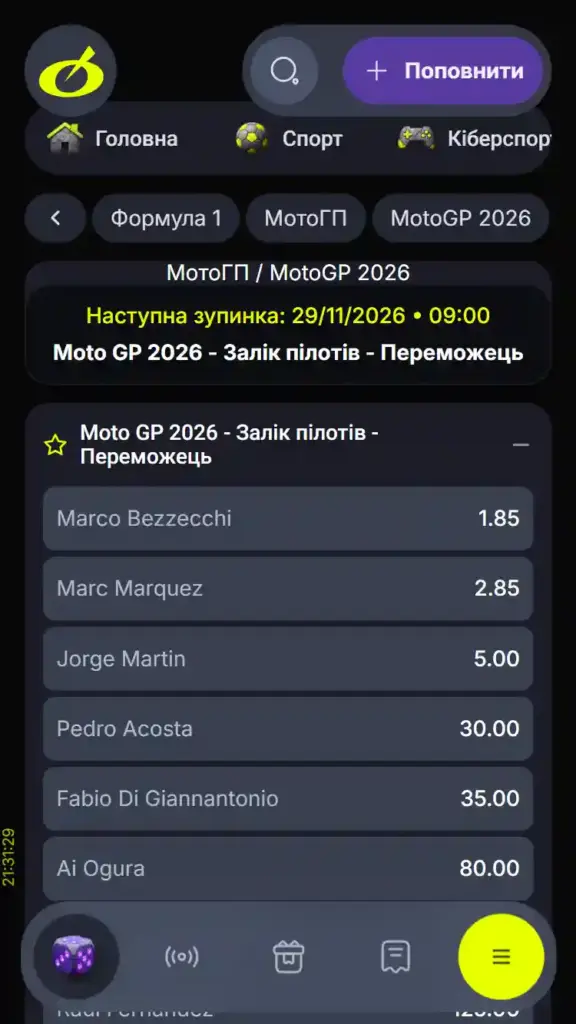Open the live broadcast icon
Screen dimensions: 576x1024
pyautogui.click(x=182, y=957)
